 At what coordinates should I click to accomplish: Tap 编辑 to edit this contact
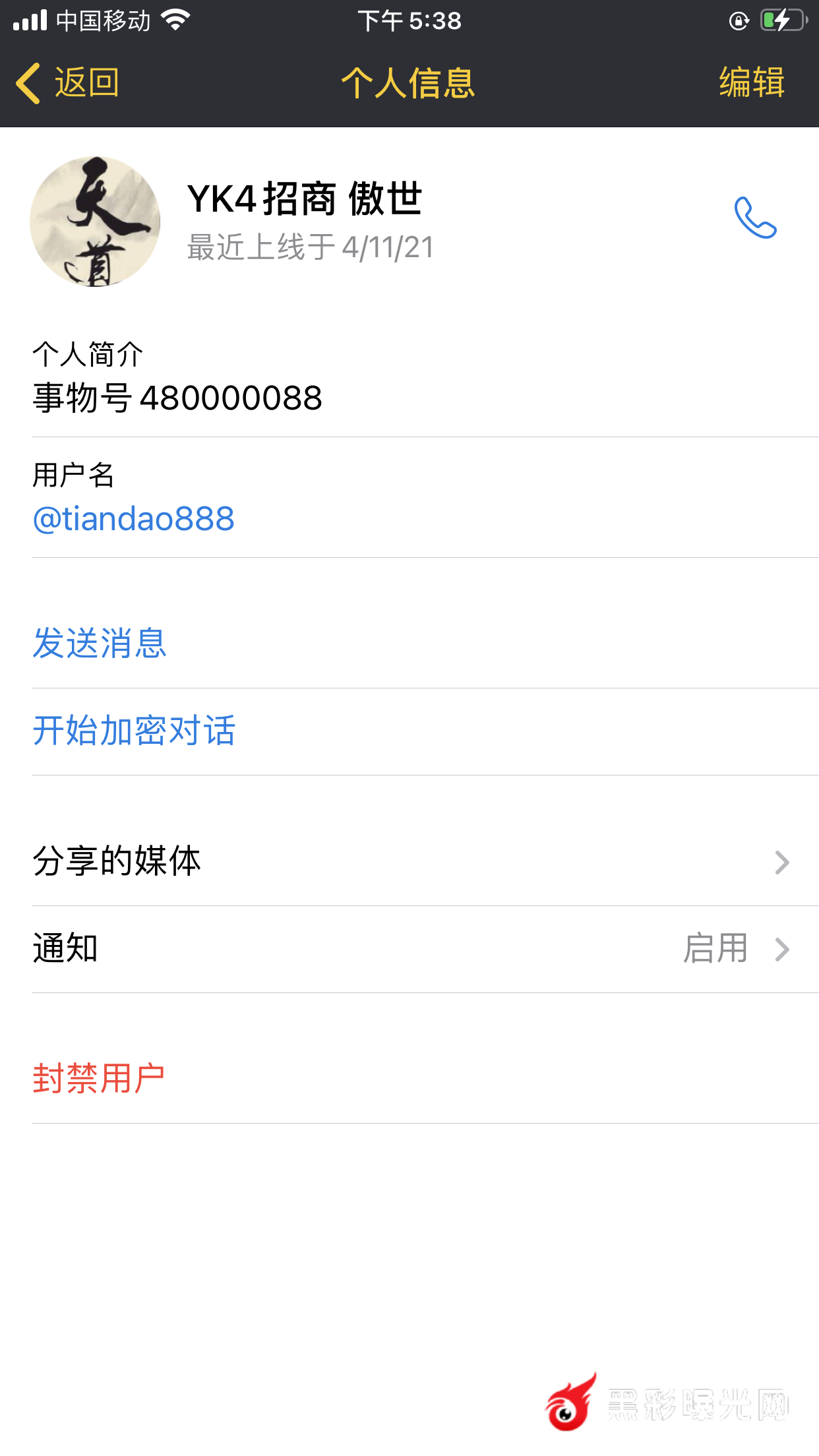751,83
